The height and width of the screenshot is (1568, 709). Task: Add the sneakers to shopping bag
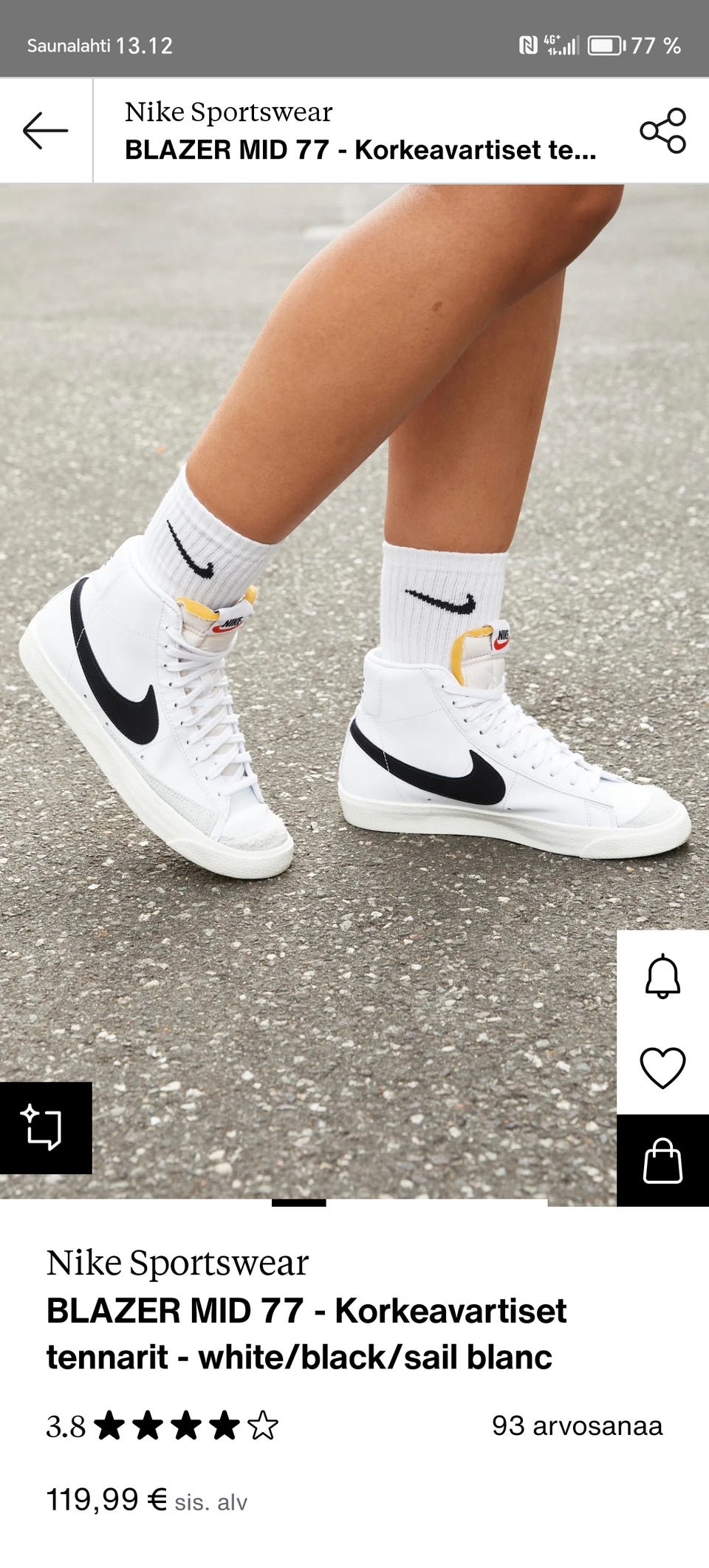662,1161
